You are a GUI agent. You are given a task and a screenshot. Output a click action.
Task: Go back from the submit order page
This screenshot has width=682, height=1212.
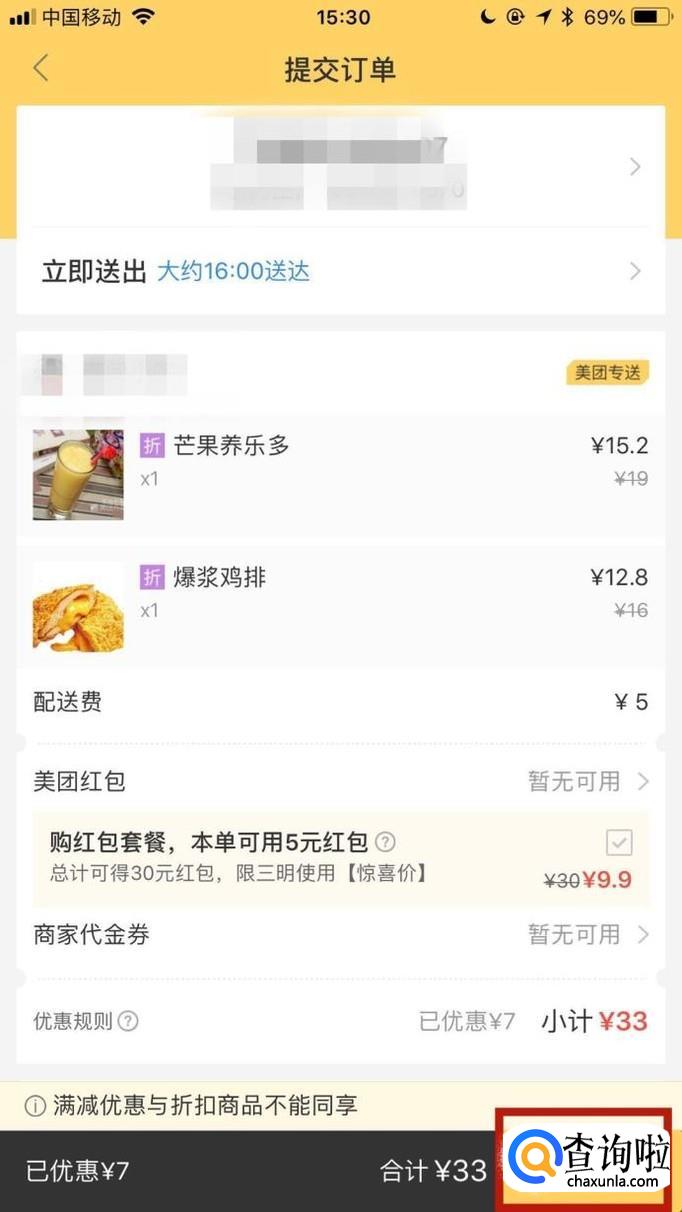click(x=41, y=69)
